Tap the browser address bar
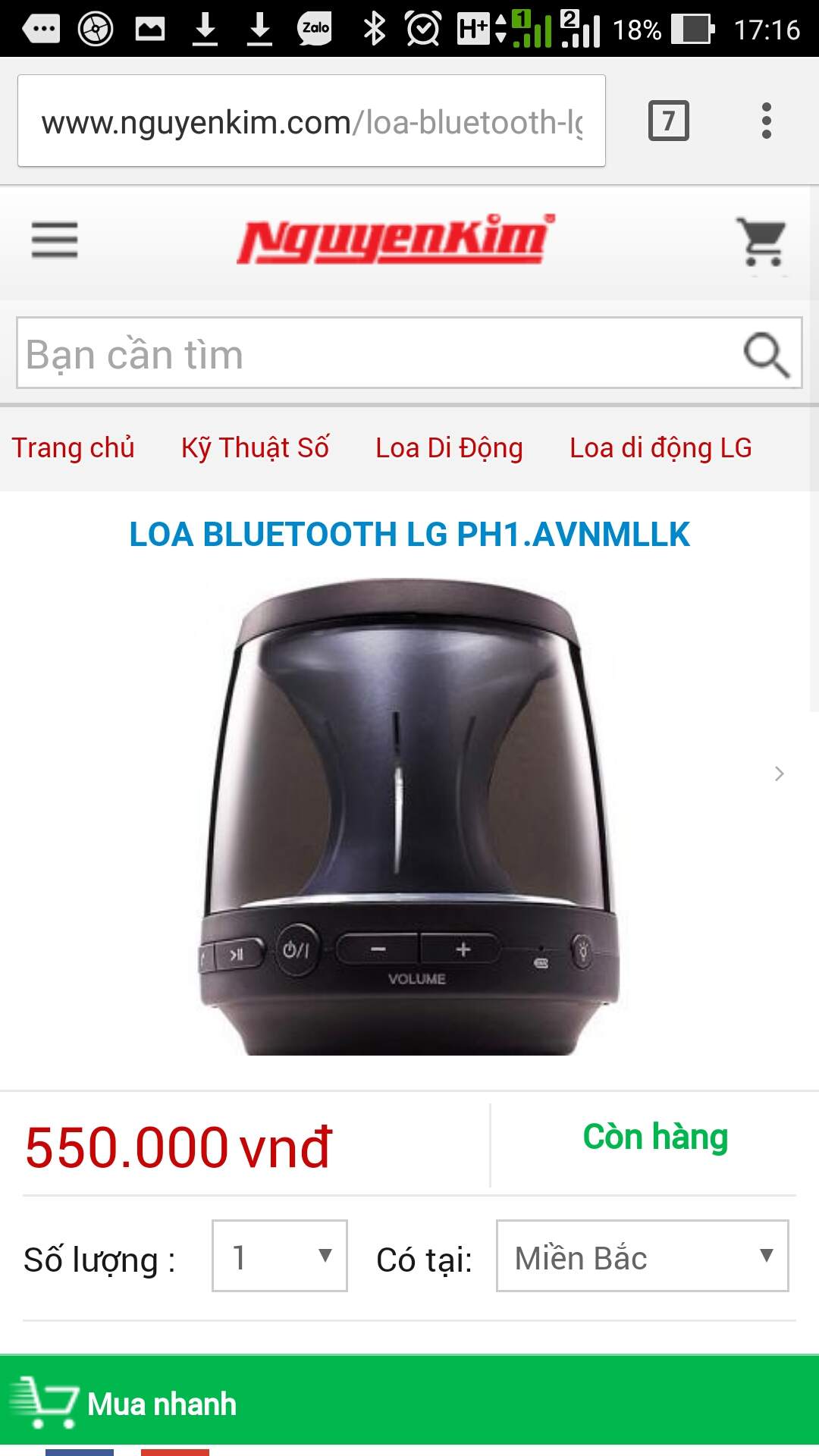 coord(312,121)
